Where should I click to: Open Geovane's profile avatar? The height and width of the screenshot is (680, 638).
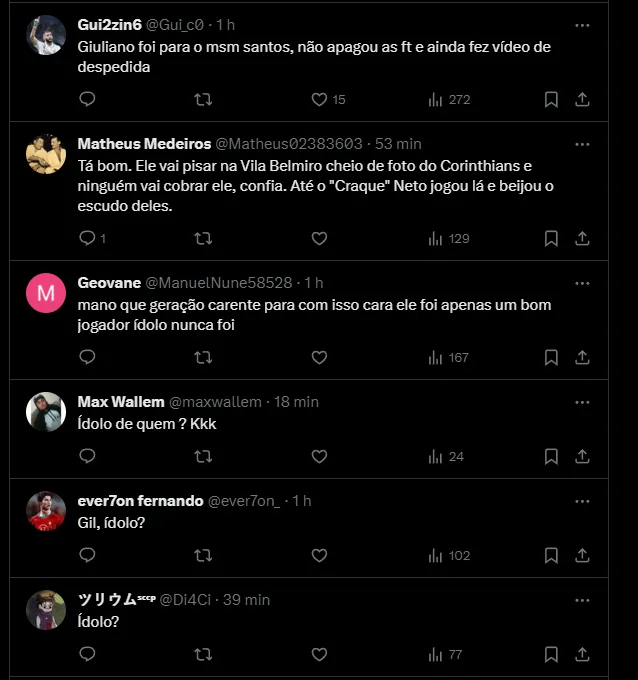tap(46, 293)
